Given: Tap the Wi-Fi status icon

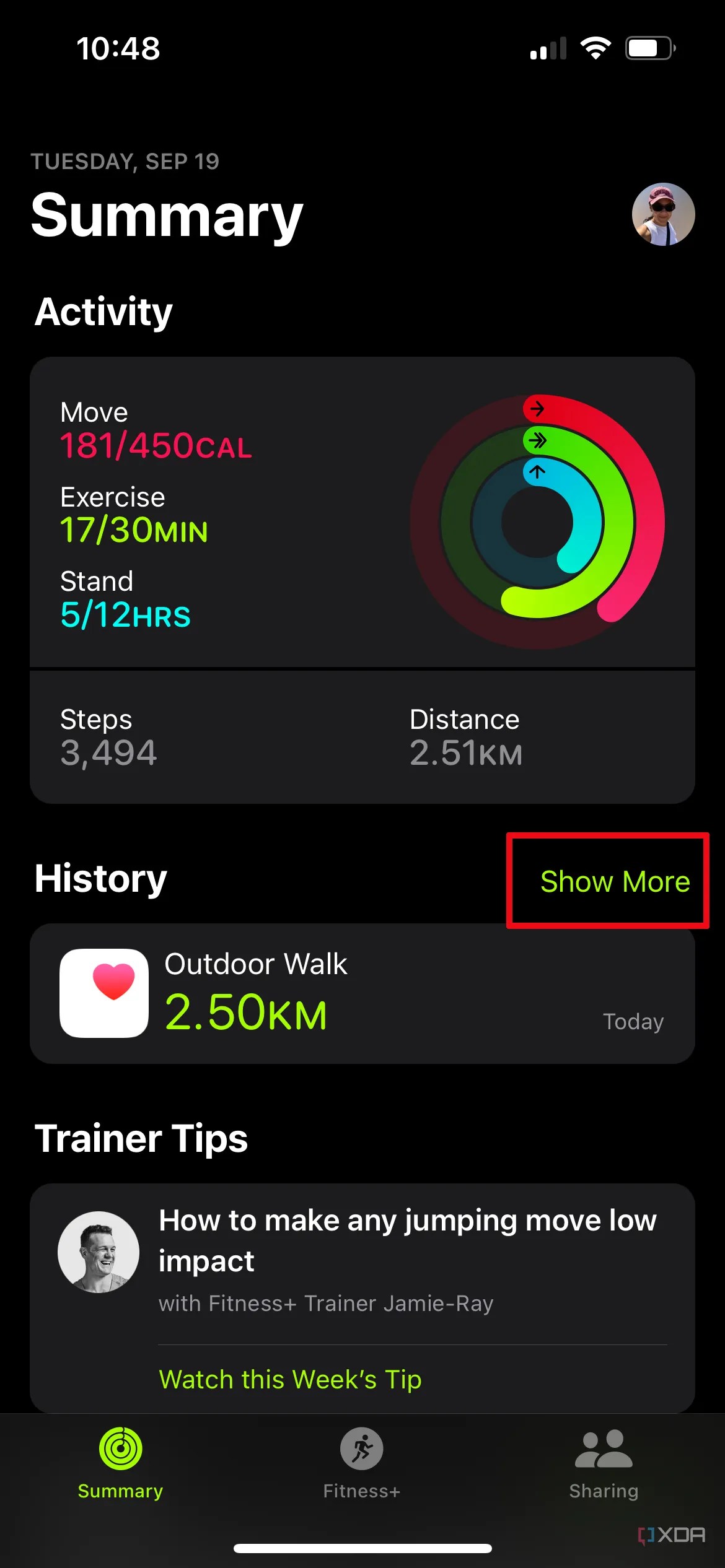Looking at the screenshot, I should [596, 46].
